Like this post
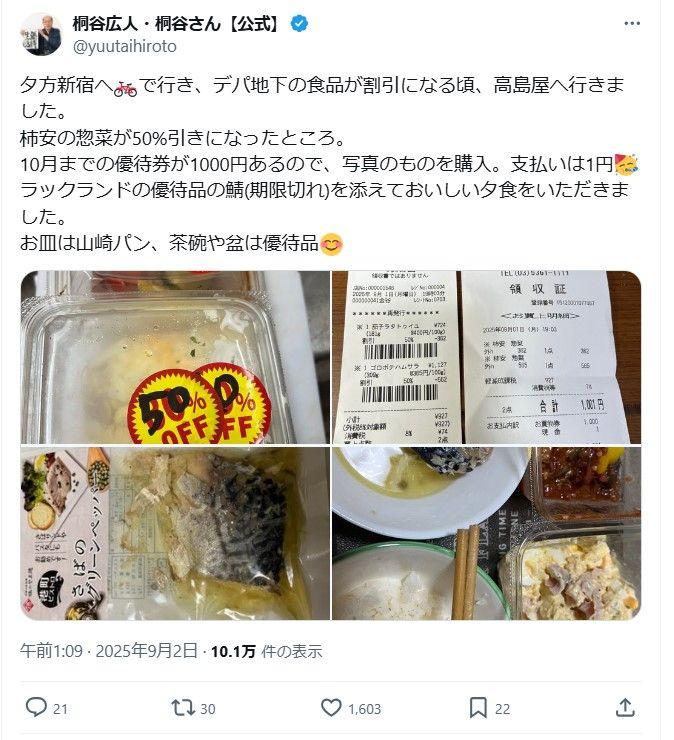 (x=332, y=707)
